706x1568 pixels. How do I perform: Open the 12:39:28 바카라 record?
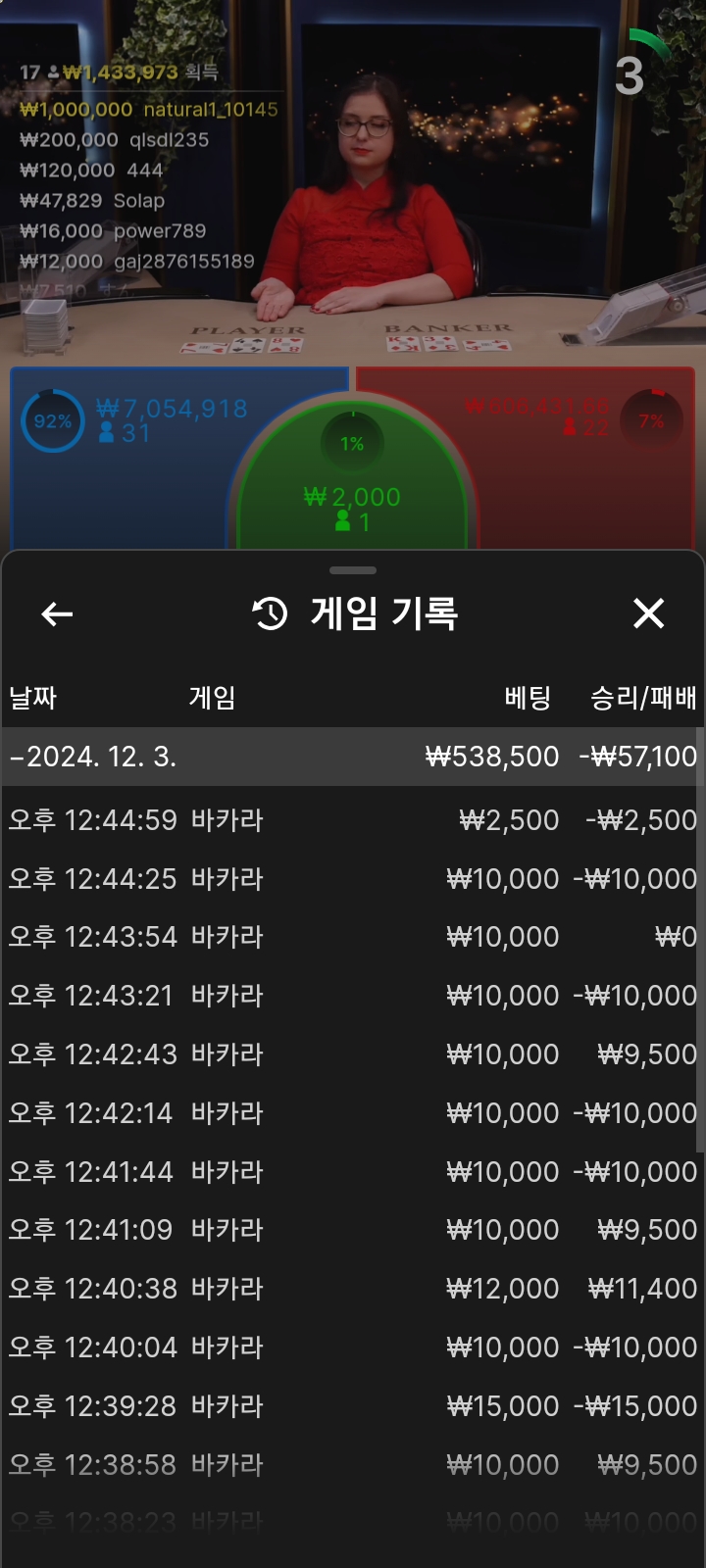tap(351, 1406)
